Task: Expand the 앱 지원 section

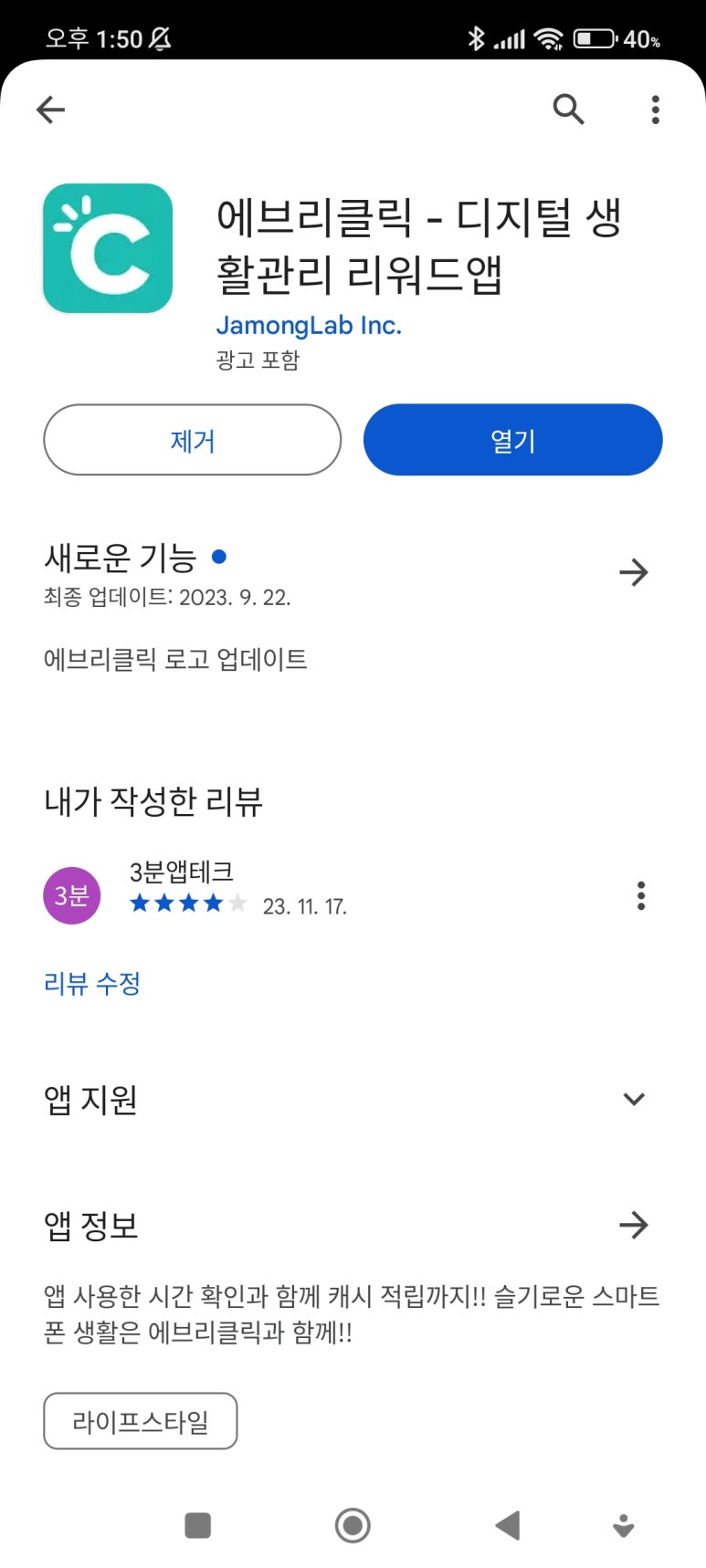Action: pyautogui.click(x=634, y=1099)
